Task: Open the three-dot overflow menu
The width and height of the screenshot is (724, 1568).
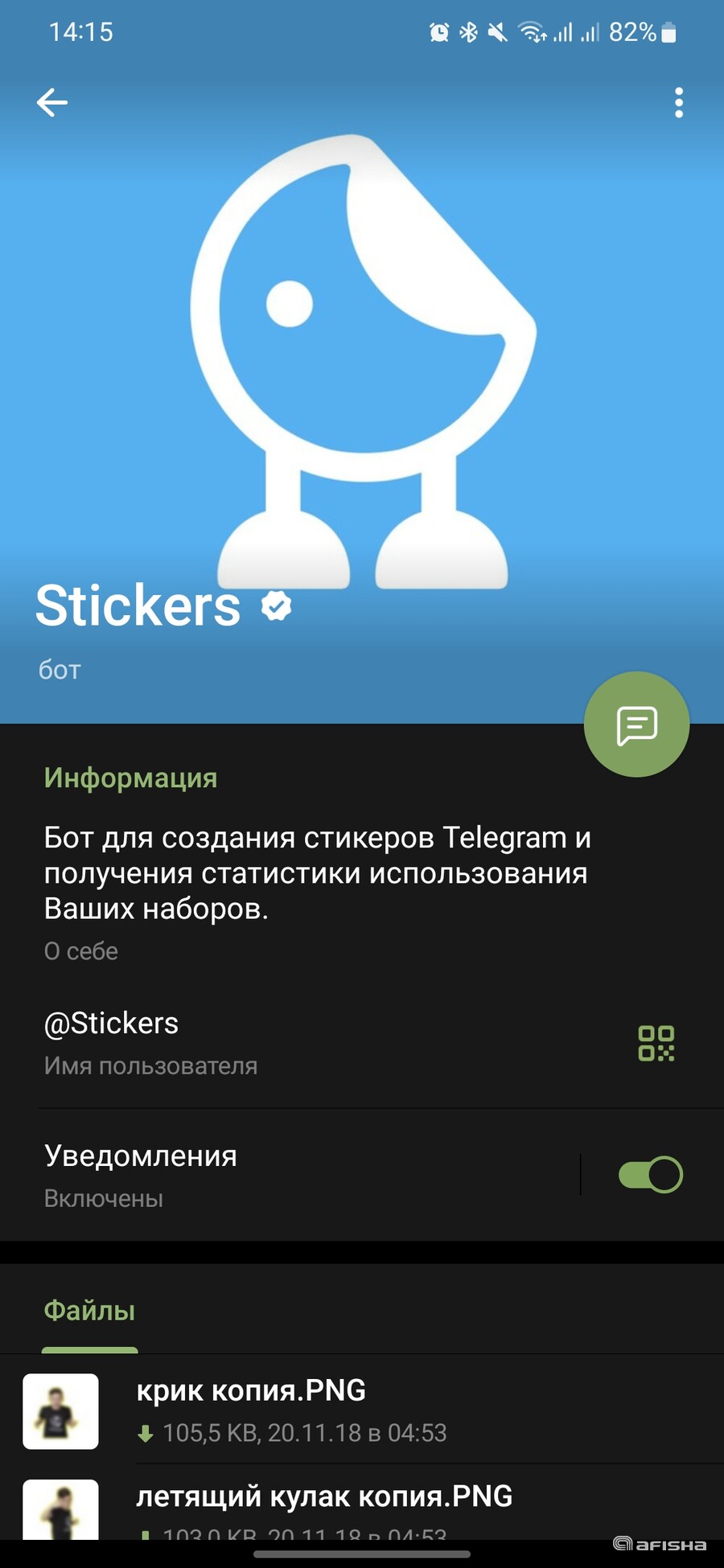Action: [679, 103]
